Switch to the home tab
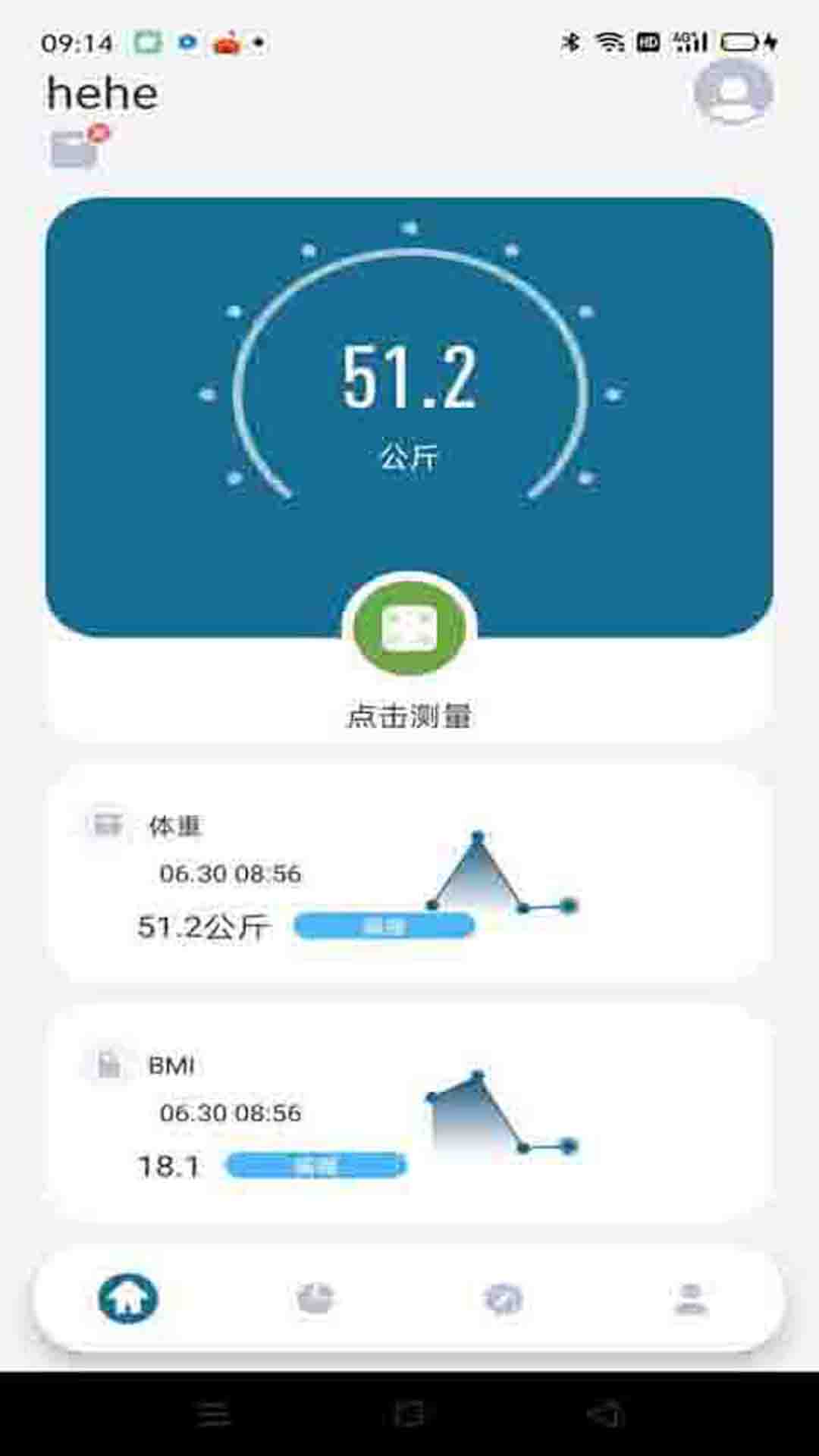 [x=128, y=1298]
